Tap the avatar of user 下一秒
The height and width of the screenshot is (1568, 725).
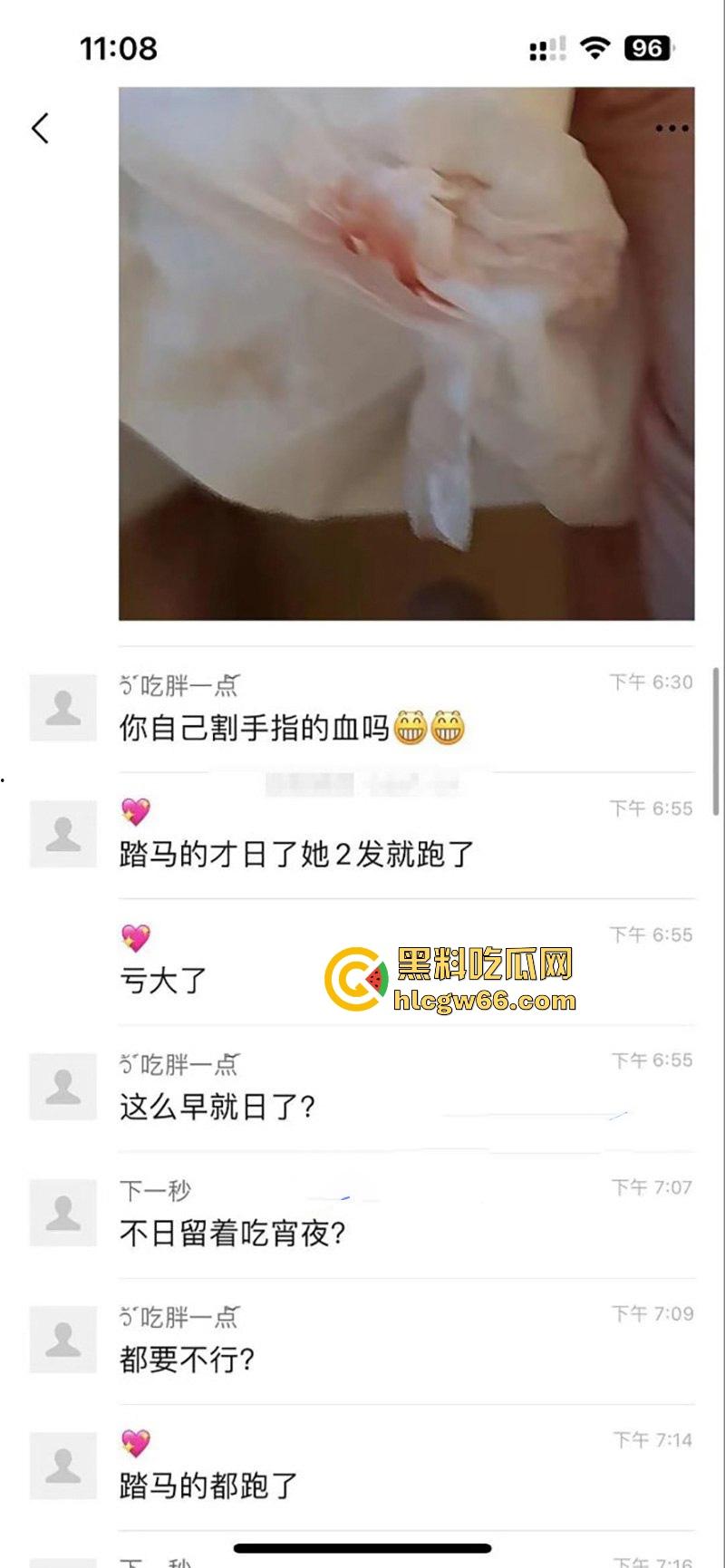point(62,1213)
